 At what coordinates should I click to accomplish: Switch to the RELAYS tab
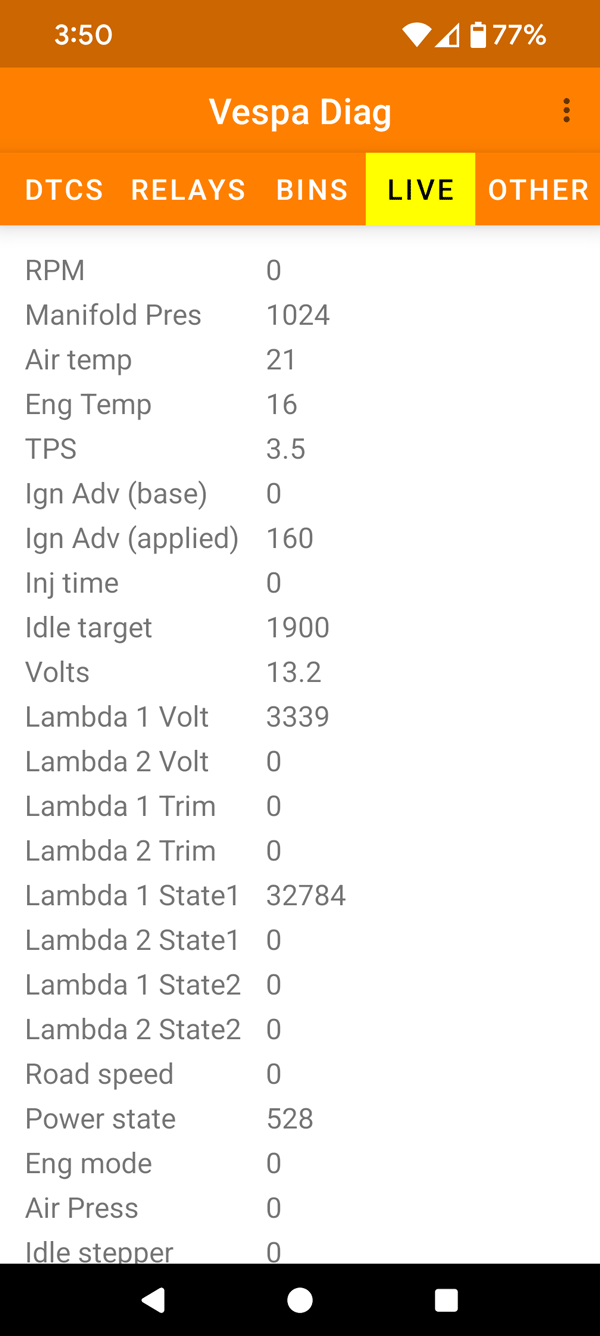point(188,190)
